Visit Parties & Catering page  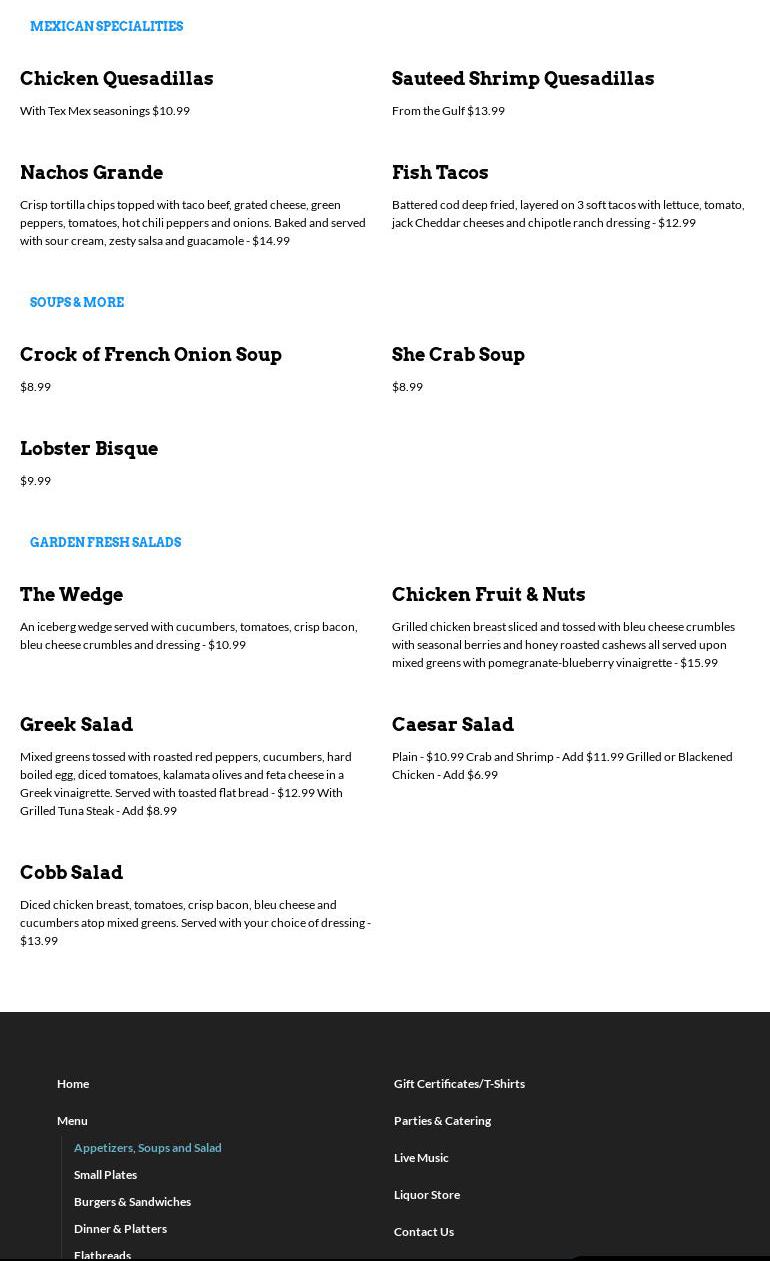point(442,1121)
